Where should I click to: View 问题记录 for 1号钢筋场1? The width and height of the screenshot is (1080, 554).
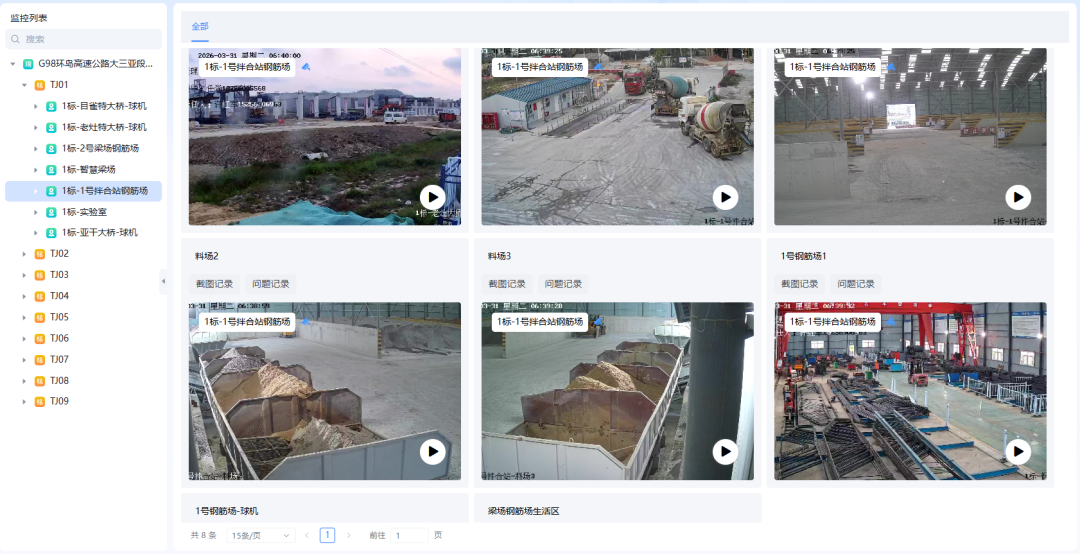click(x=856, y=284)
